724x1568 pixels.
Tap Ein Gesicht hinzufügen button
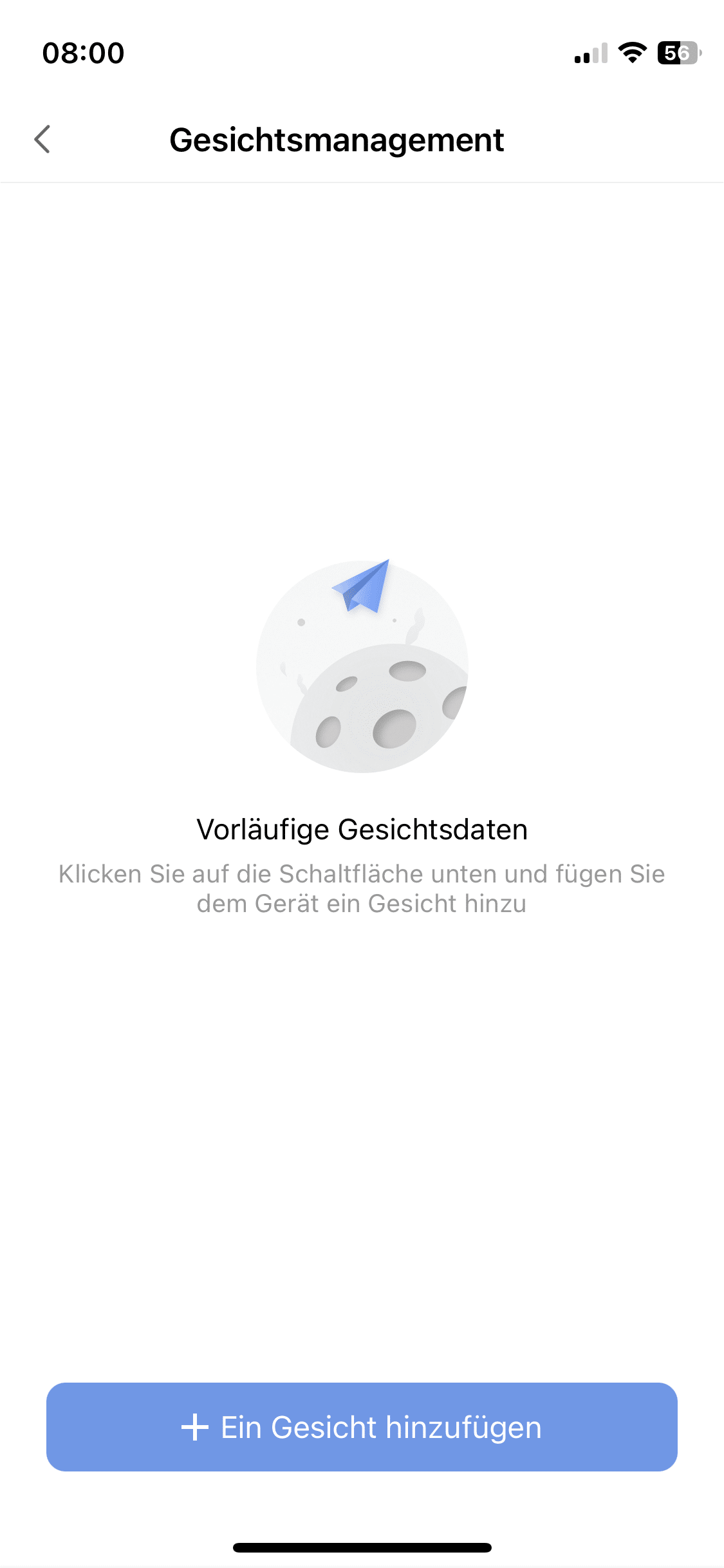(x=362, y=1426)
